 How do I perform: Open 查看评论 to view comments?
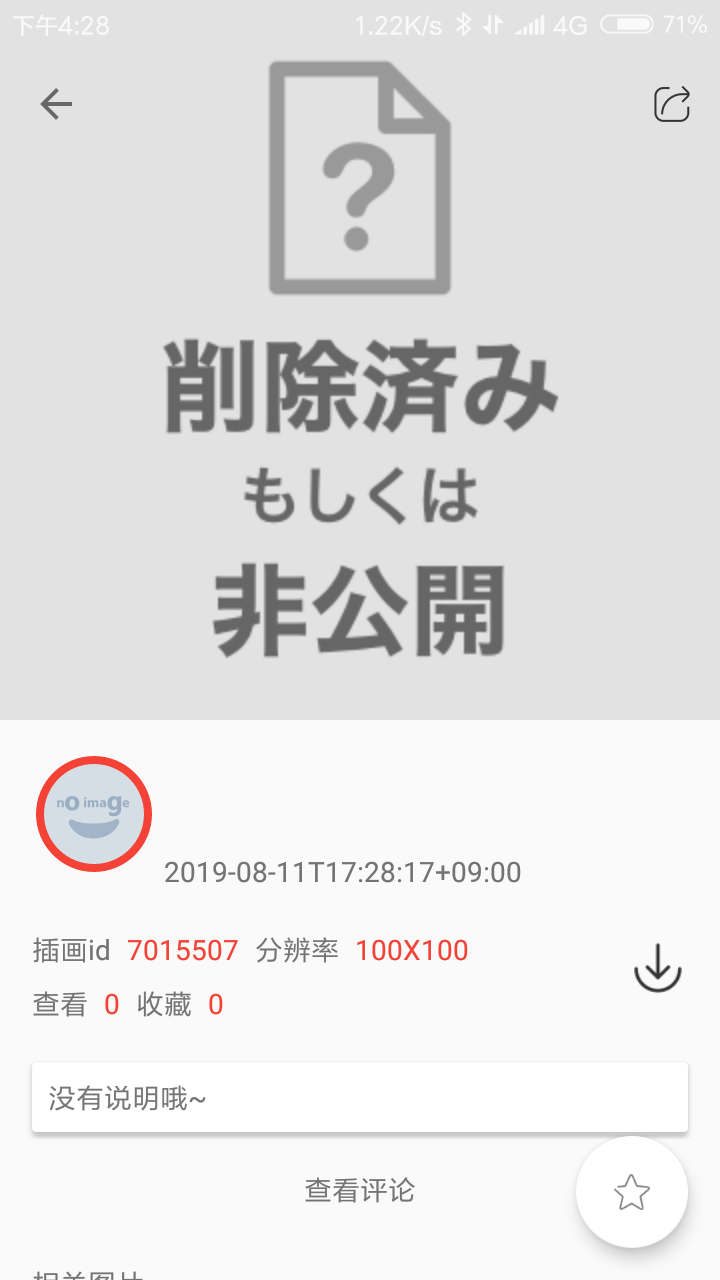(x=359, y=1190)
